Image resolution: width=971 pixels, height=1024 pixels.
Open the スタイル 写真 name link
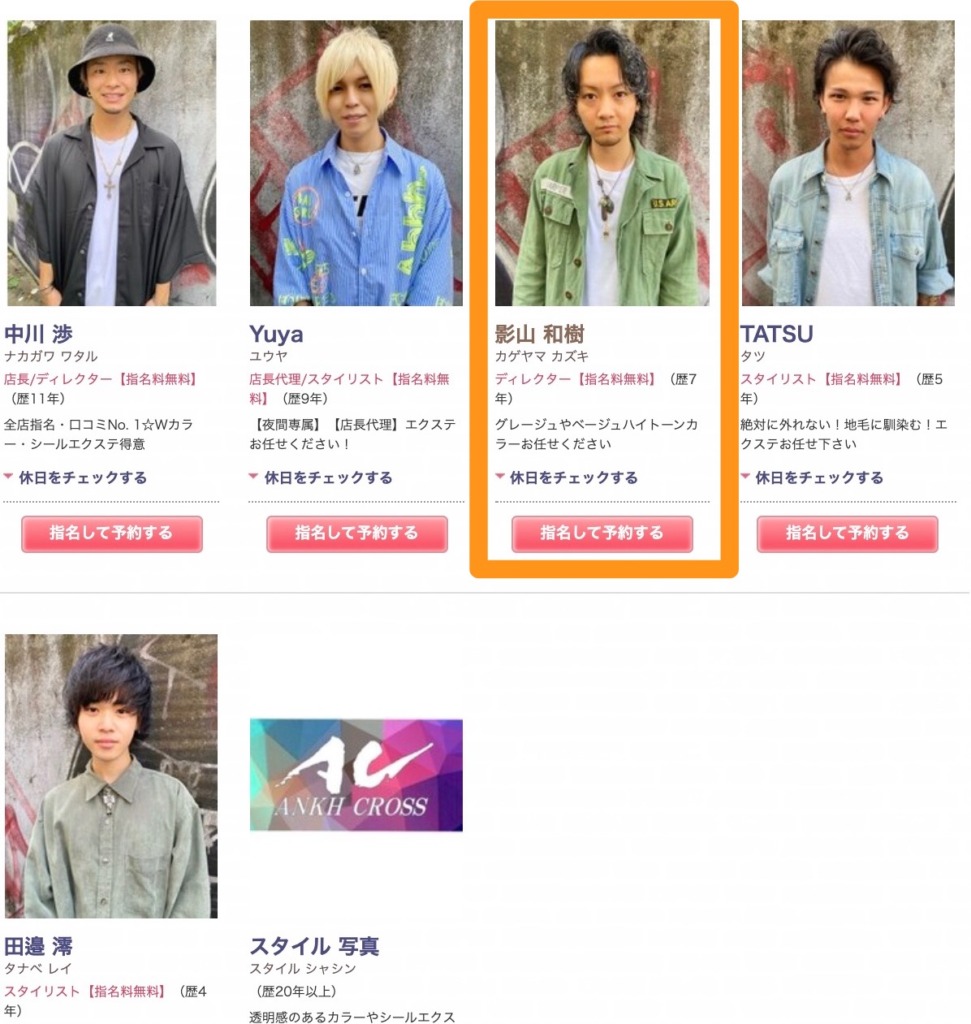click(314, 946)
